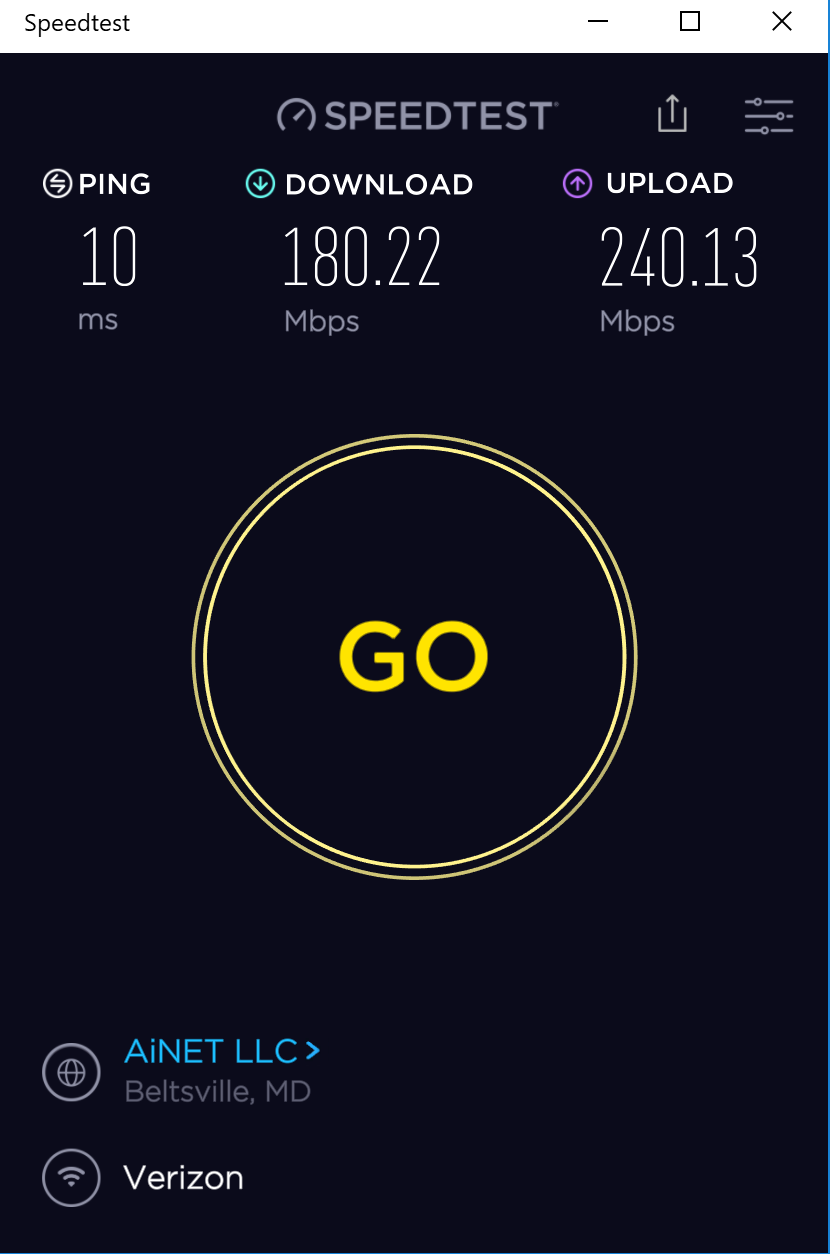Start the speed test with GO
The image size is (830, 1254).
414,657
